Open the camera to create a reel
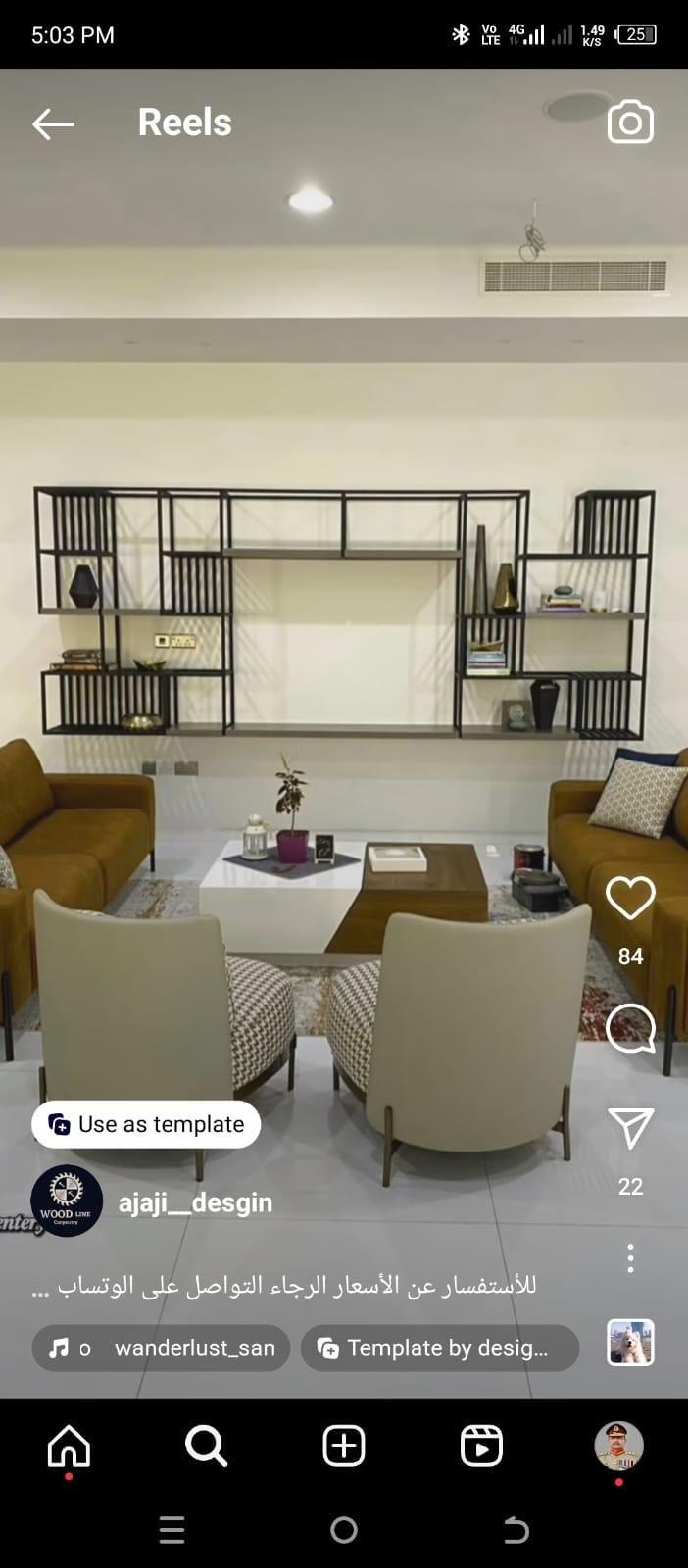The height and width of the screenshot is (1568, 688). click(630, 122)
